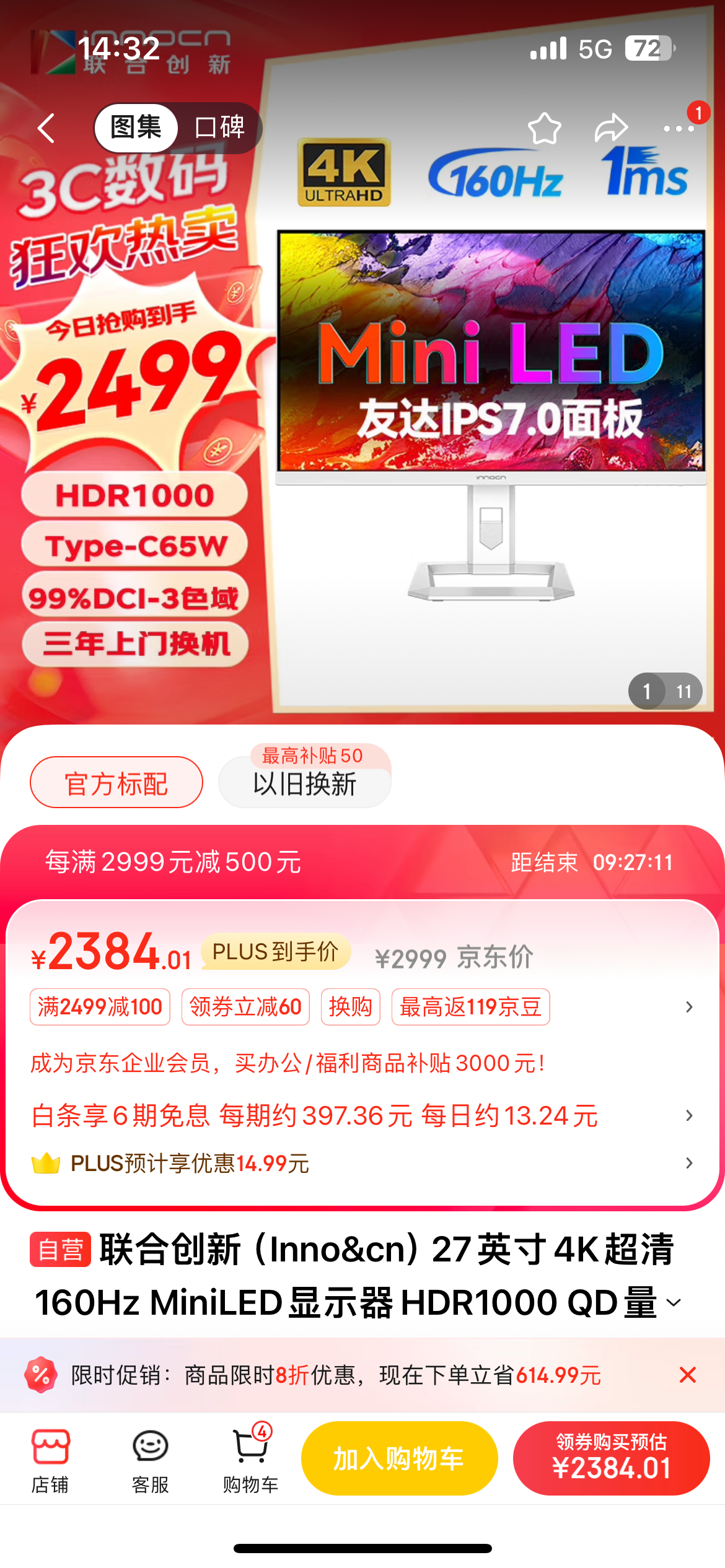Contact 客服 customer service

[150, 1460]
